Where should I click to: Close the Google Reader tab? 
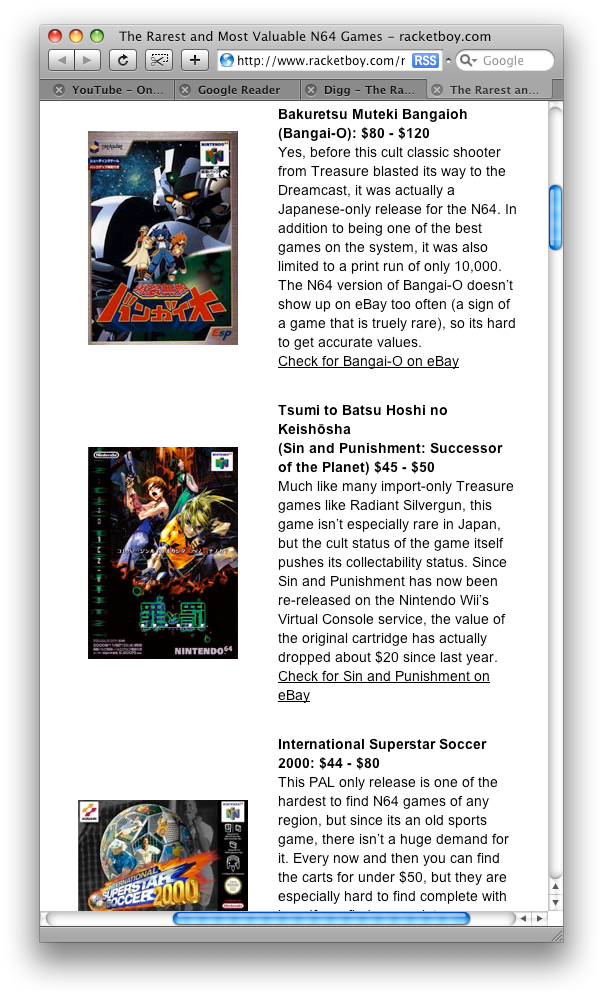(184, 90)
